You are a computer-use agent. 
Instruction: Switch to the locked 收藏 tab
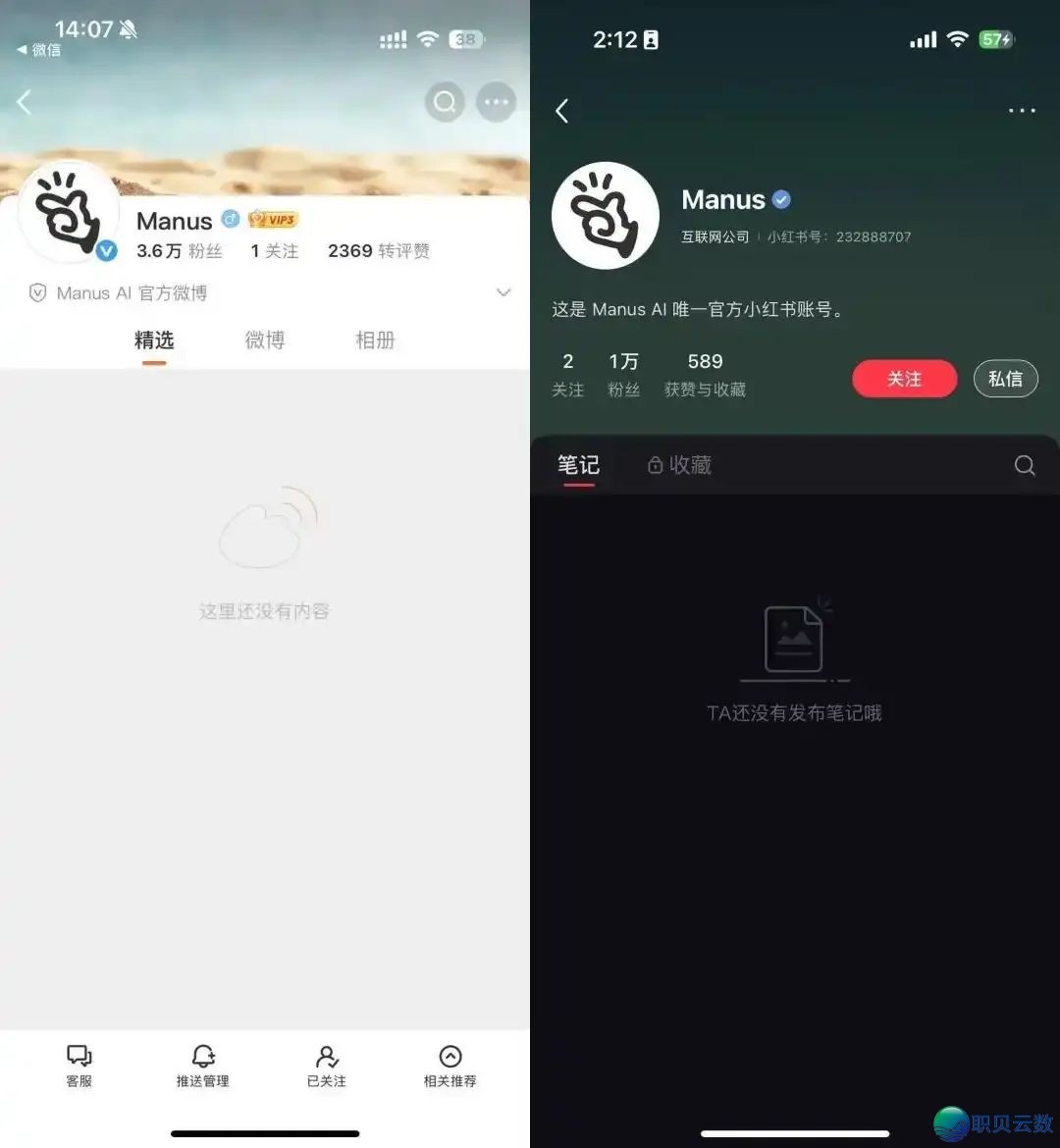[x=680, y=465]
